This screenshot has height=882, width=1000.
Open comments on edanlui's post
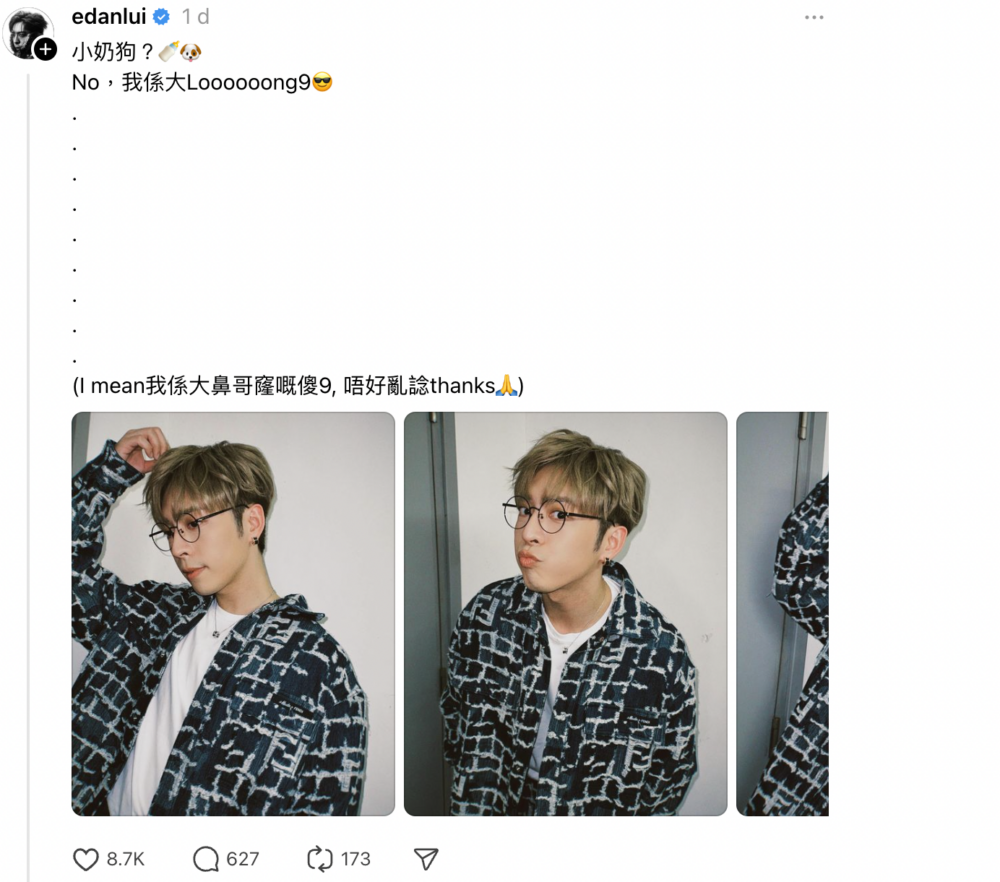click(206, 858)
